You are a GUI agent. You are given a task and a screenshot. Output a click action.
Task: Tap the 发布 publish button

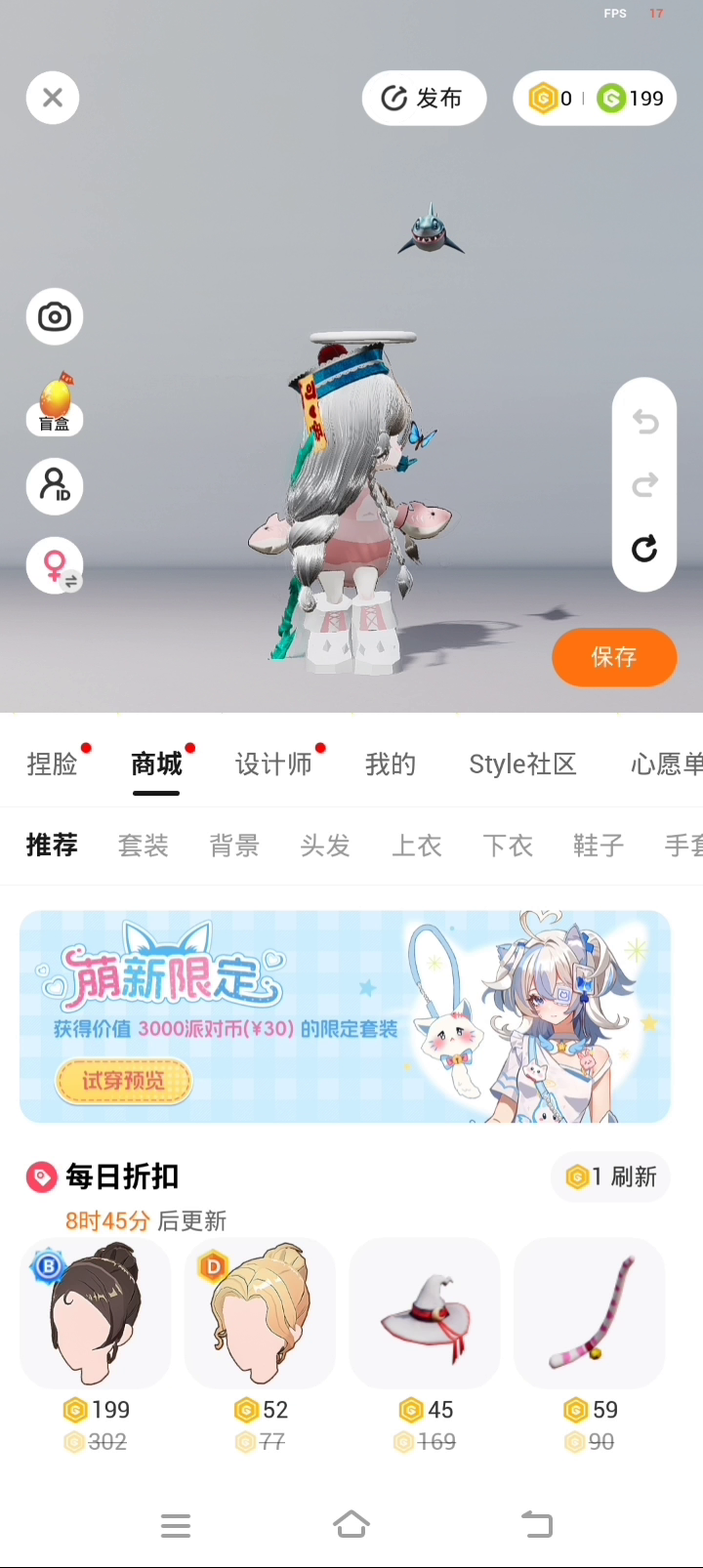click(424, 98)
